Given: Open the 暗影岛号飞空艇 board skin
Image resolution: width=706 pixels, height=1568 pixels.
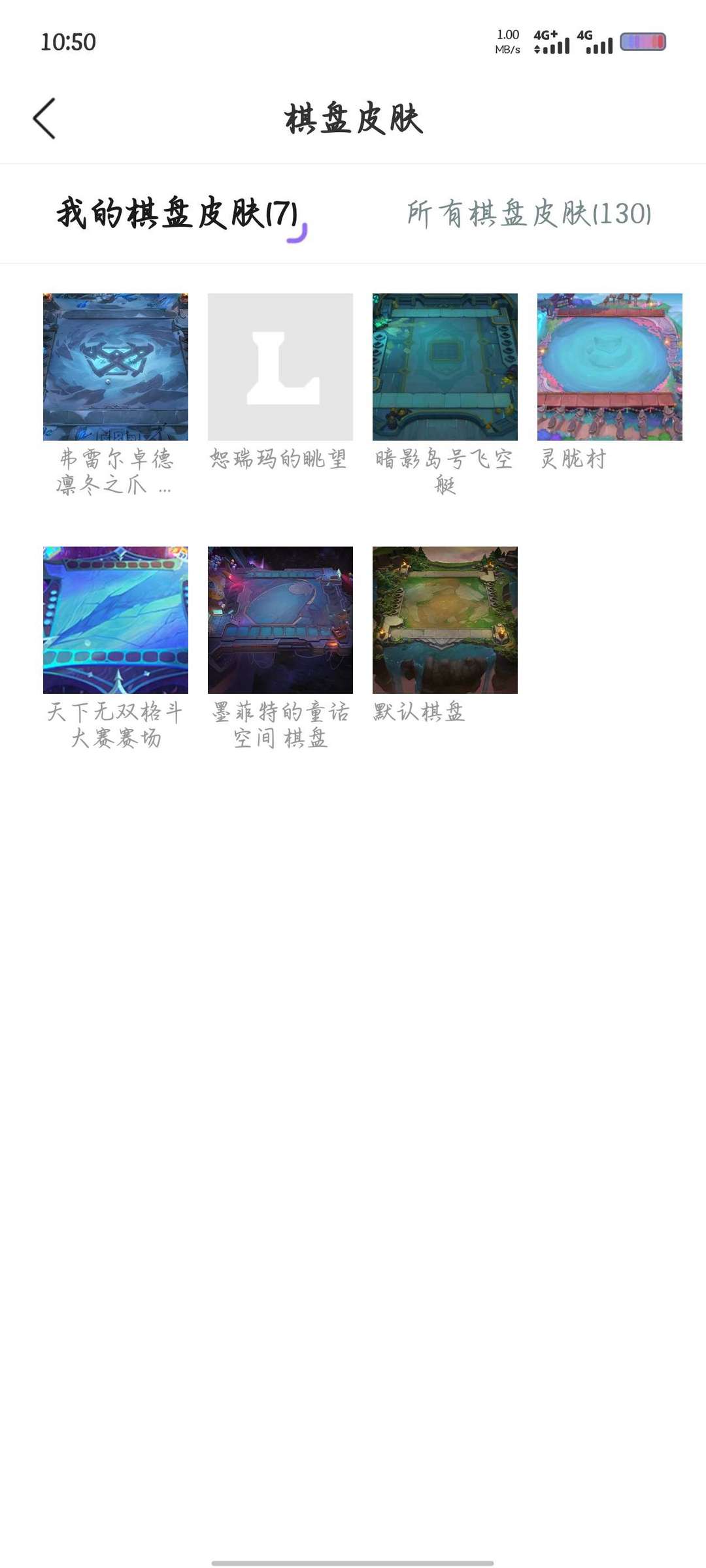Looking at the screenshot, I should [x=445, y=367].
